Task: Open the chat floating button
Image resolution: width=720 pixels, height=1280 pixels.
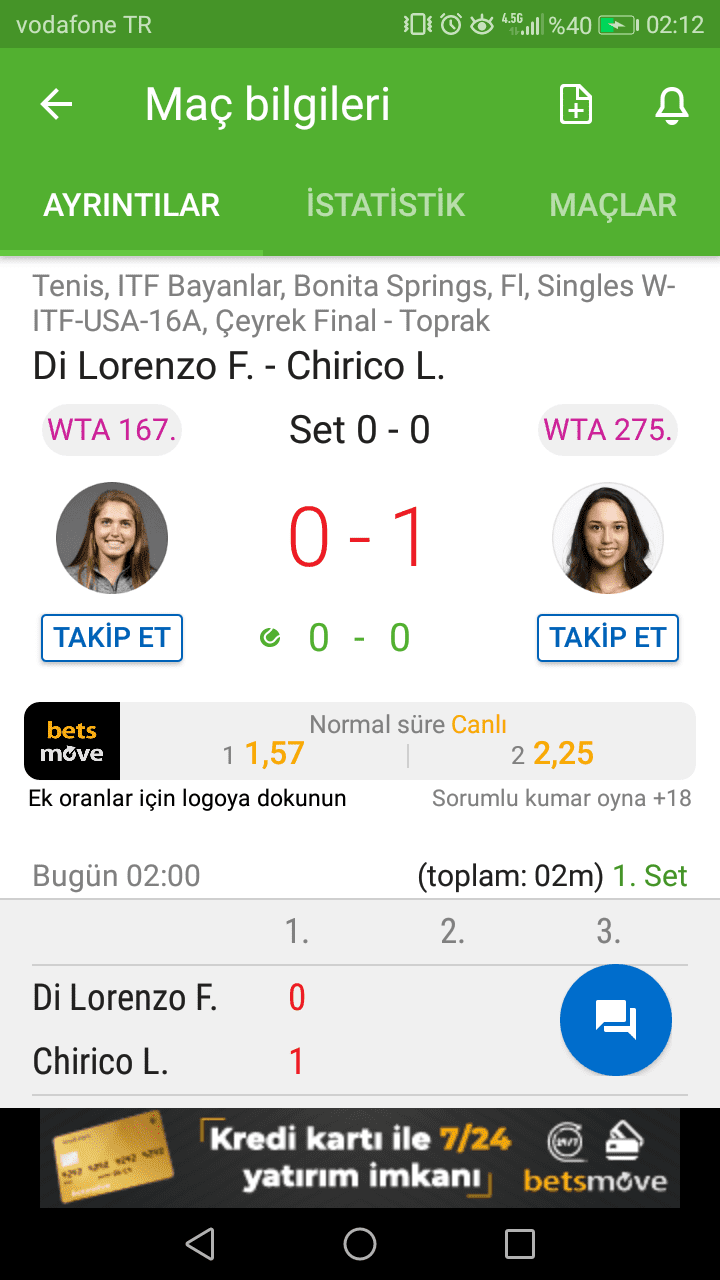Action: tap(616, 1020)
